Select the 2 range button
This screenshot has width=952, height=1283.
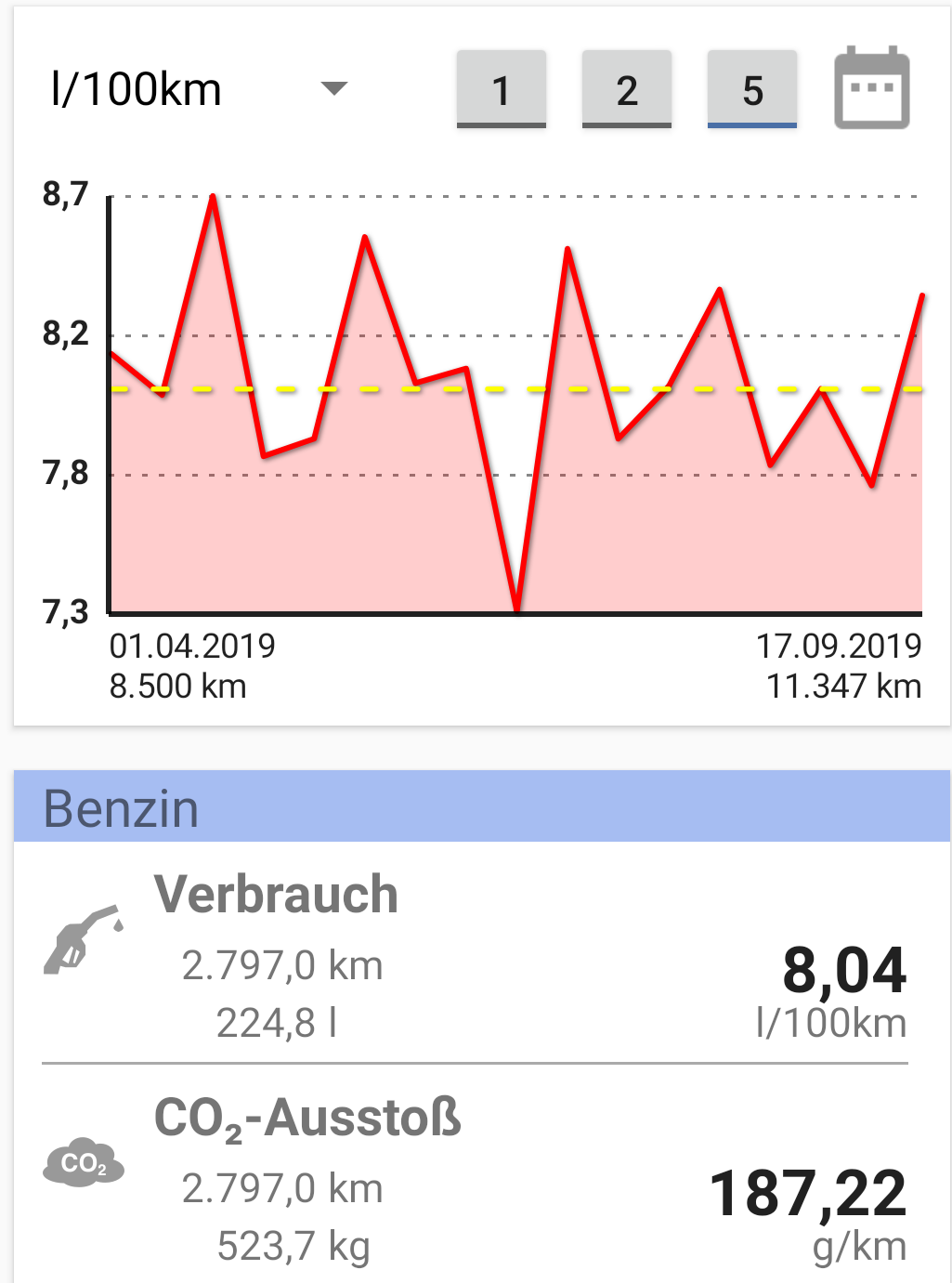coord(627,90)
